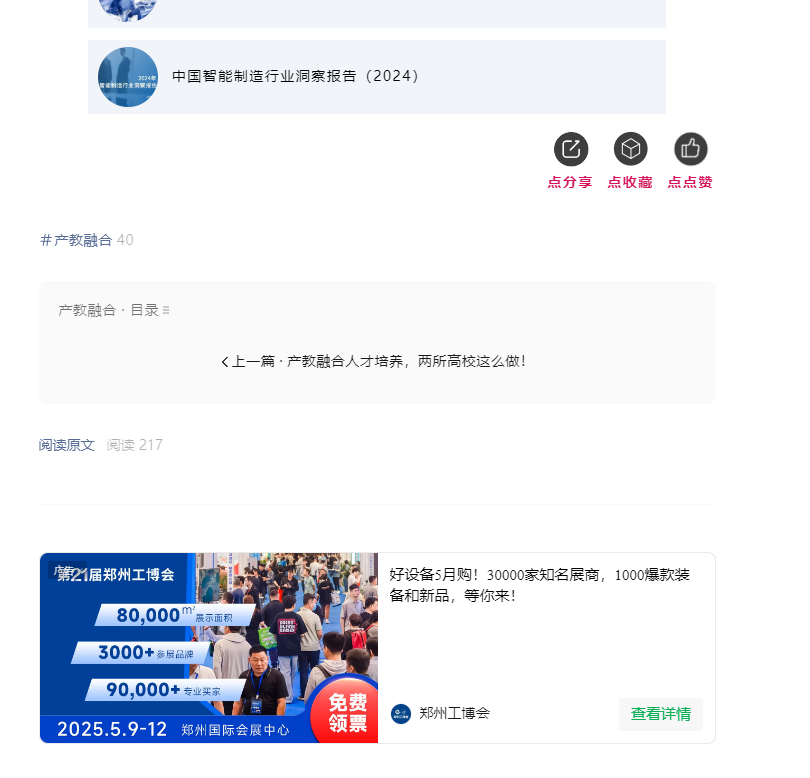Expand the 产教融合 · 目录 list
This screenshot has height=778, width=810.
coord(114,310)
